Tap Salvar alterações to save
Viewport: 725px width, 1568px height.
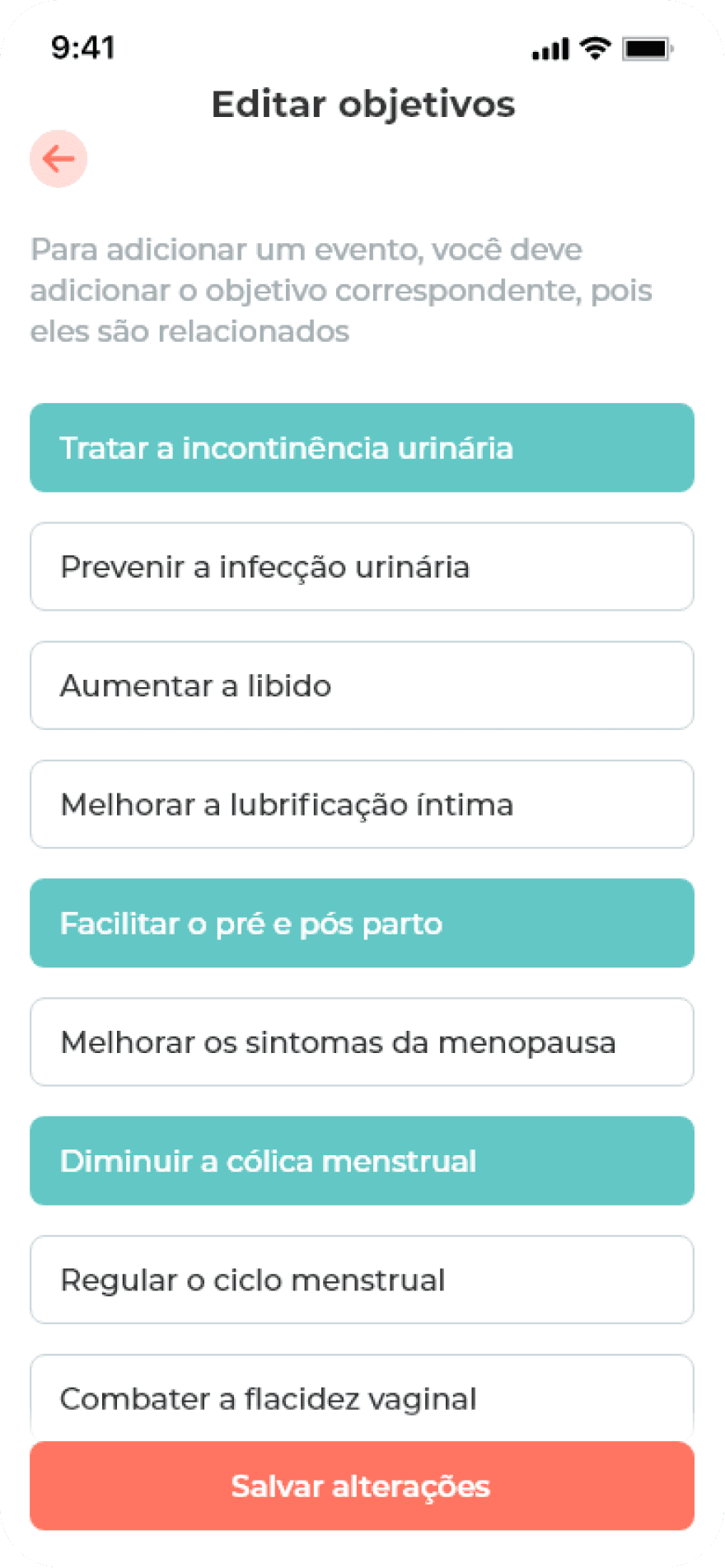362,1486
